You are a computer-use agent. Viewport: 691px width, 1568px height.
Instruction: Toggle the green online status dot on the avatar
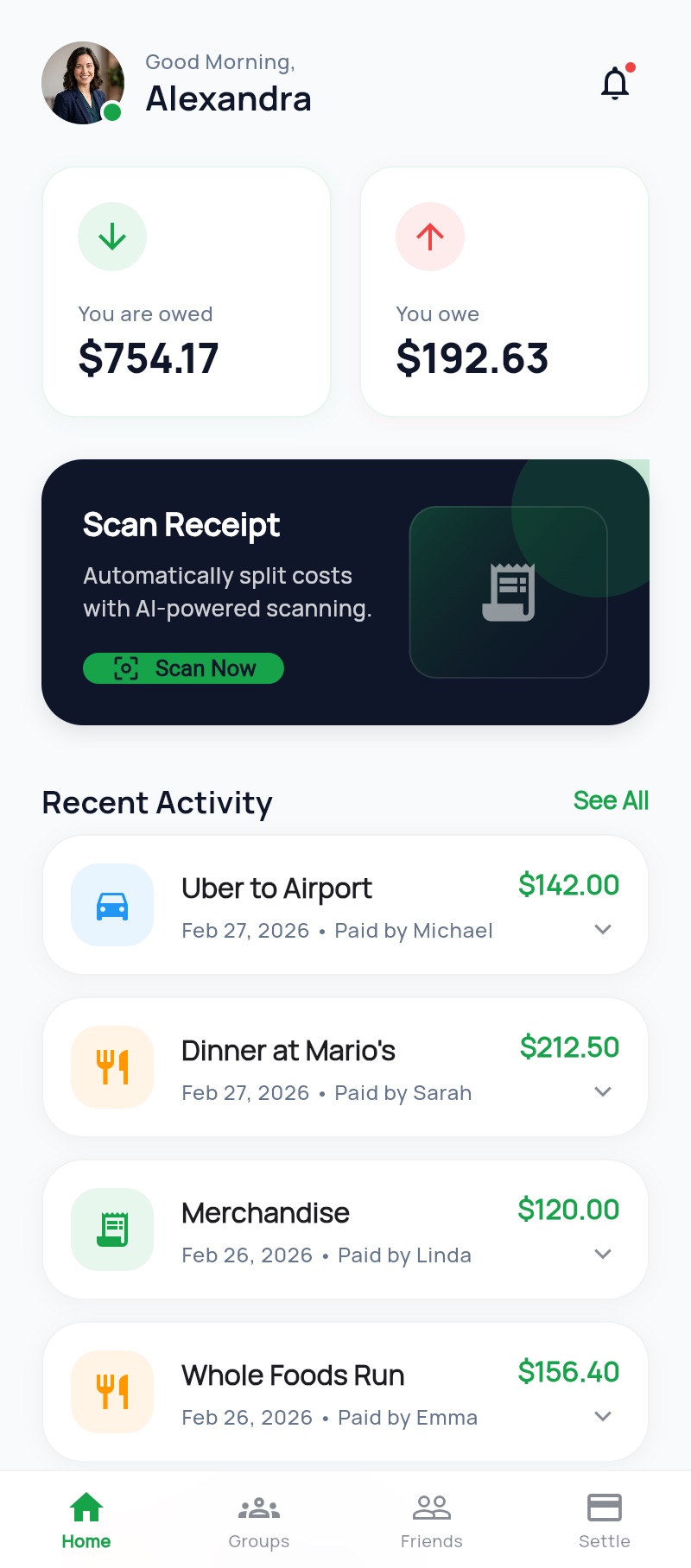(x=112, y=112)
